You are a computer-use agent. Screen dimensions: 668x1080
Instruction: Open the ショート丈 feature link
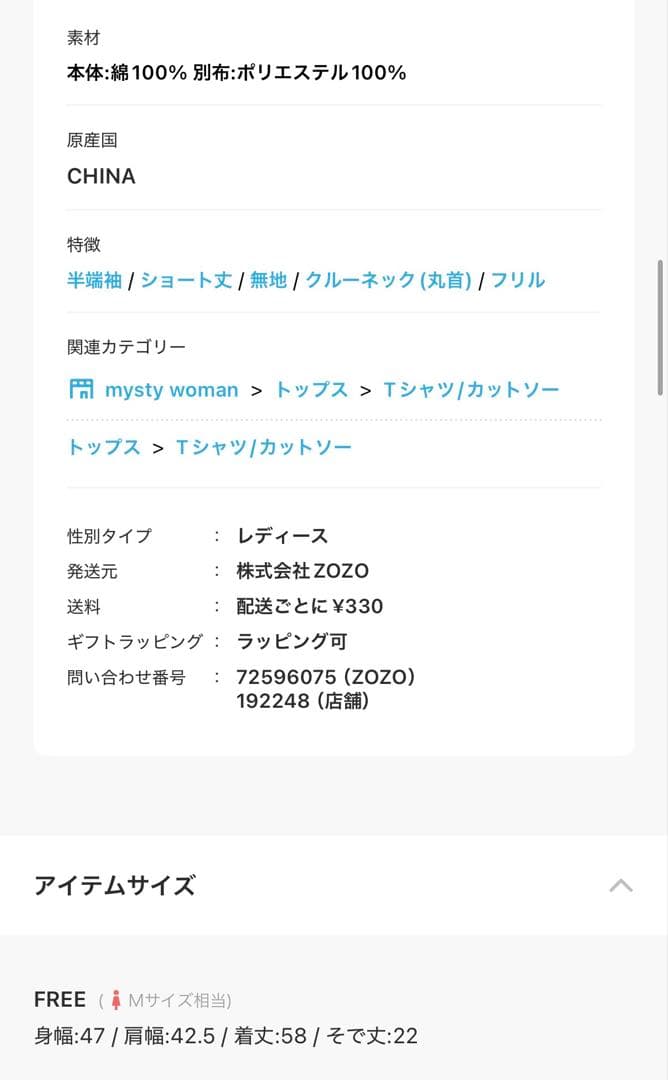click(x=187, y=280)
